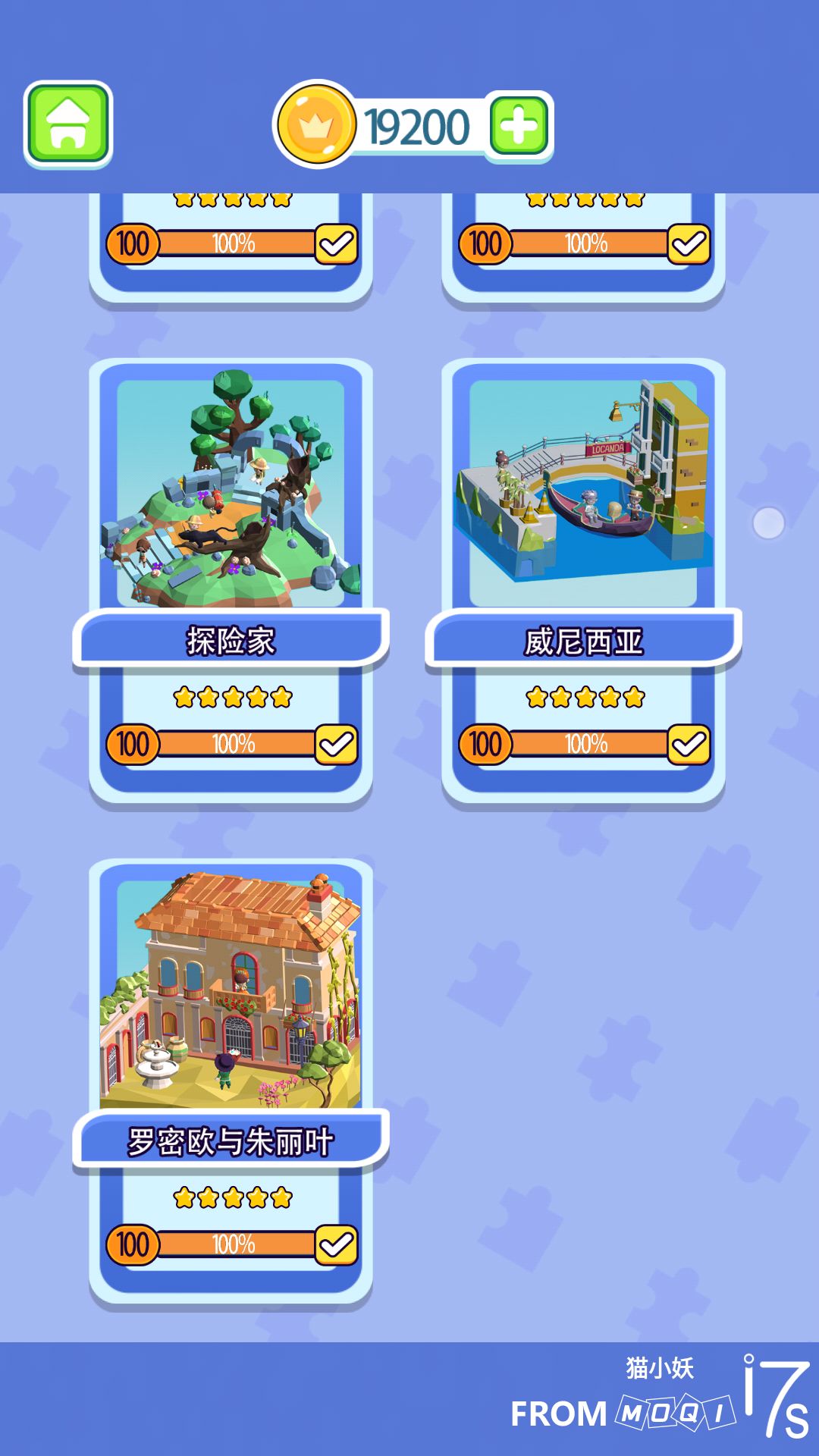Open the 探险家 puzzle card

click(231, 582)
